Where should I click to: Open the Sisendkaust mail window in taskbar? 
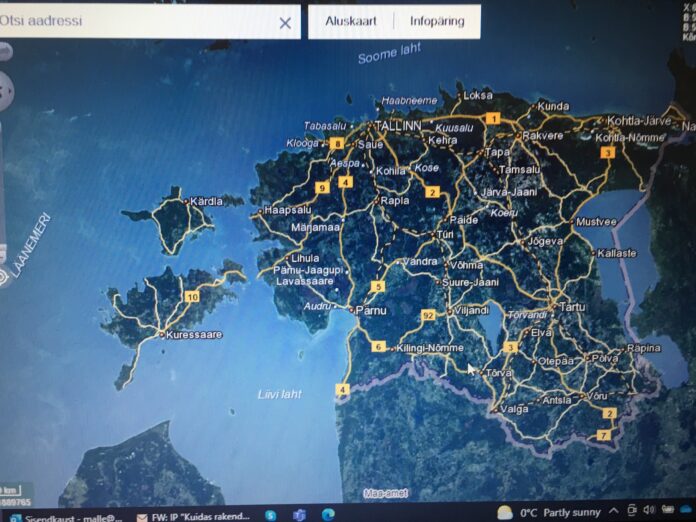tap(65, 516)
